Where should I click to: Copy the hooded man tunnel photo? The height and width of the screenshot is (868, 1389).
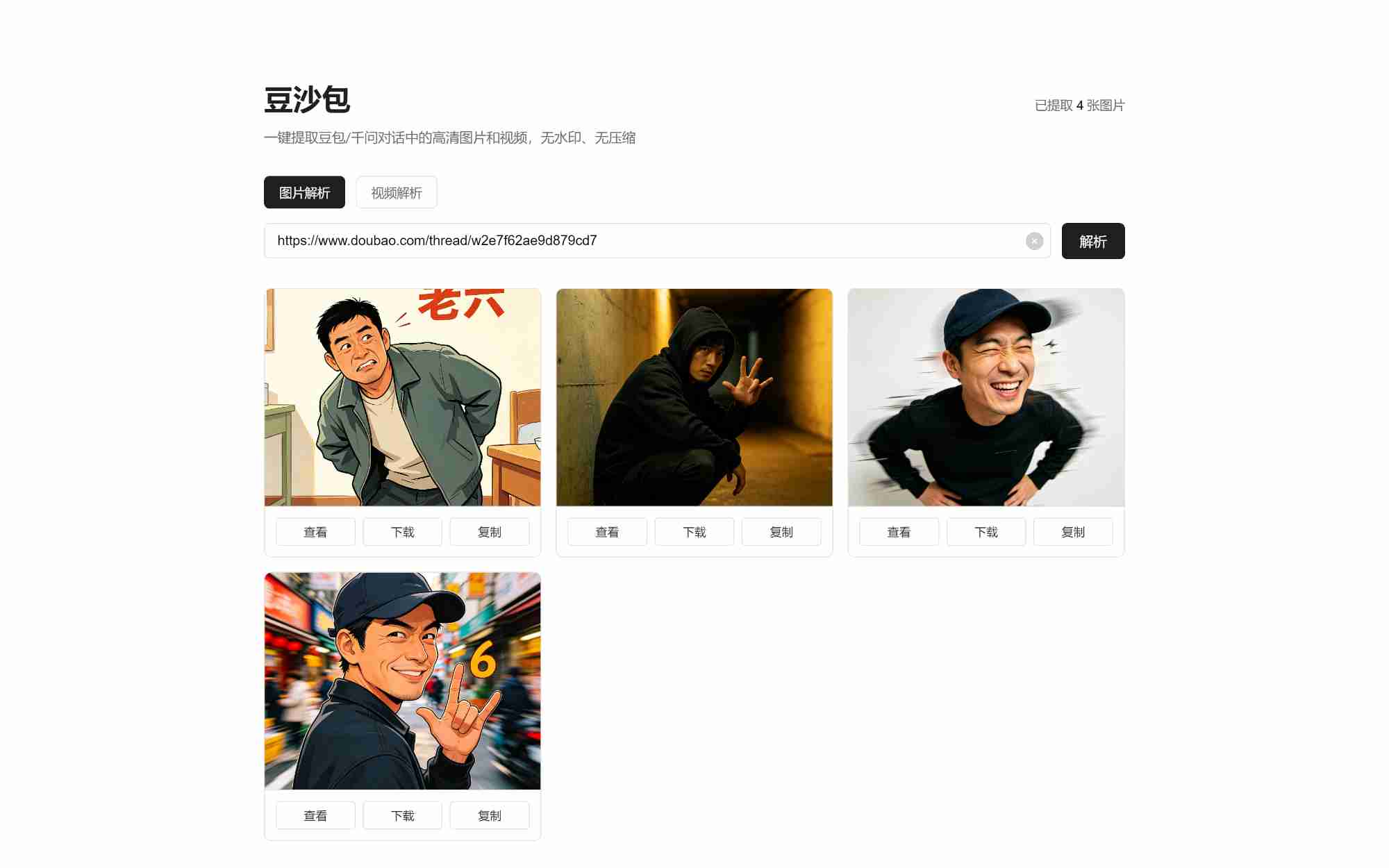pos(781,532)
